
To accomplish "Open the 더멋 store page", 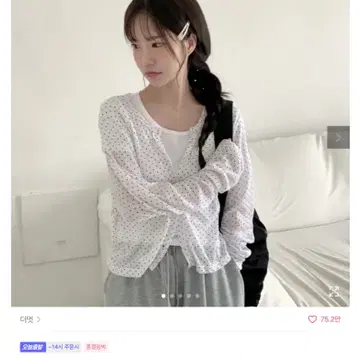I will click(30, 319).
